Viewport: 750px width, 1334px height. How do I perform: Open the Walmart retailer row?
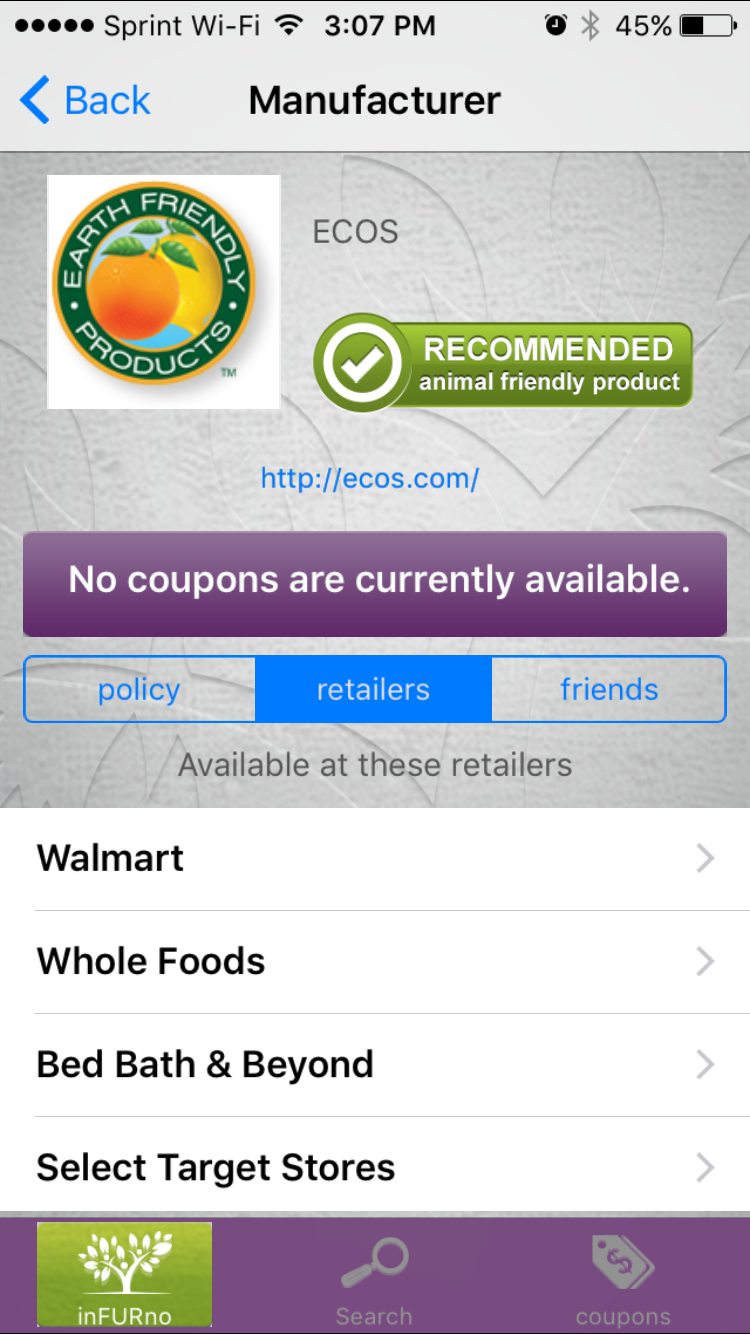[375, 859]
